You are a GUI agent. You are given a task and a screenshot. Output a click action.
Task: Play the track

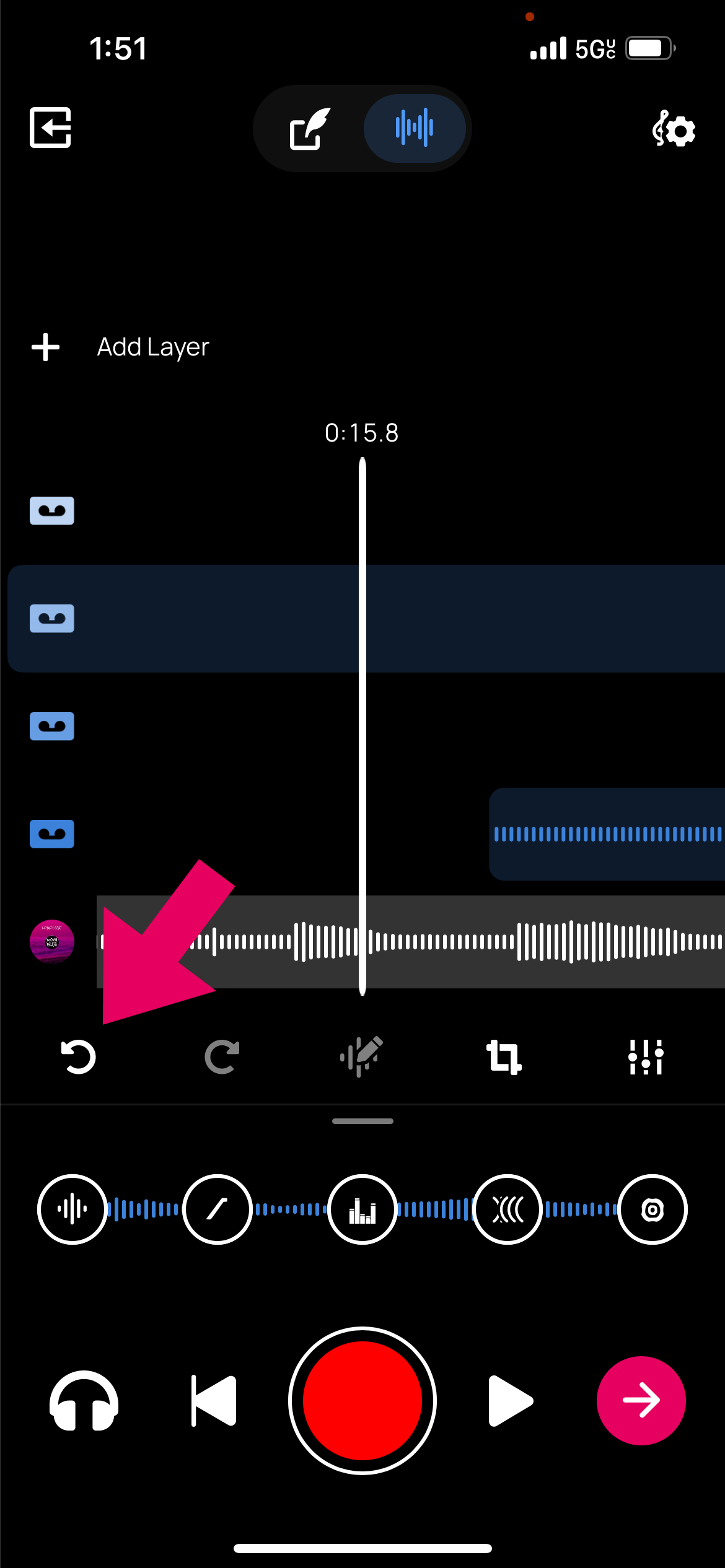(x=510, y=1400)
